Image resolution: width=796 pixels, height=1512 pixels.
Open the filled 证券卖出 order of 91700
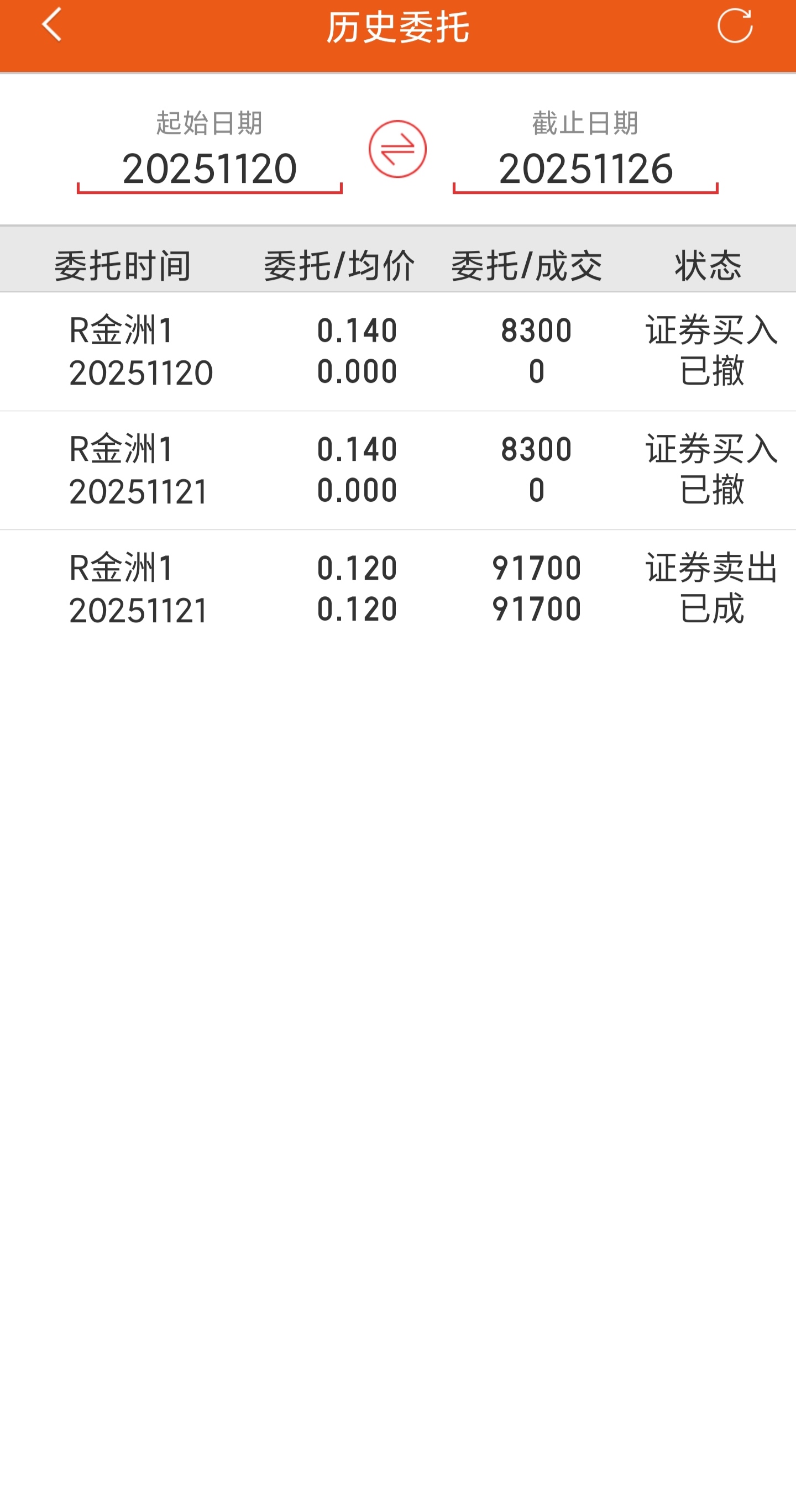398,588
